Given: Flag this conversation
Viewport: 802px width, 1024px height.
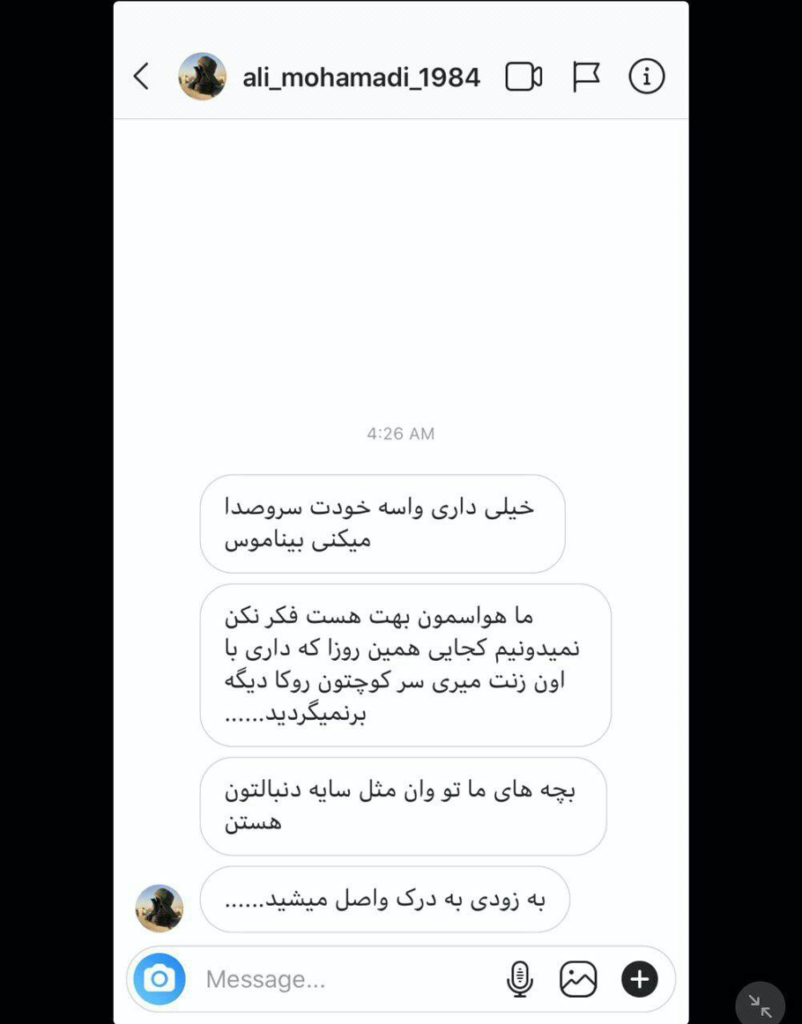Looking at the screenshot, I should 585,77.
